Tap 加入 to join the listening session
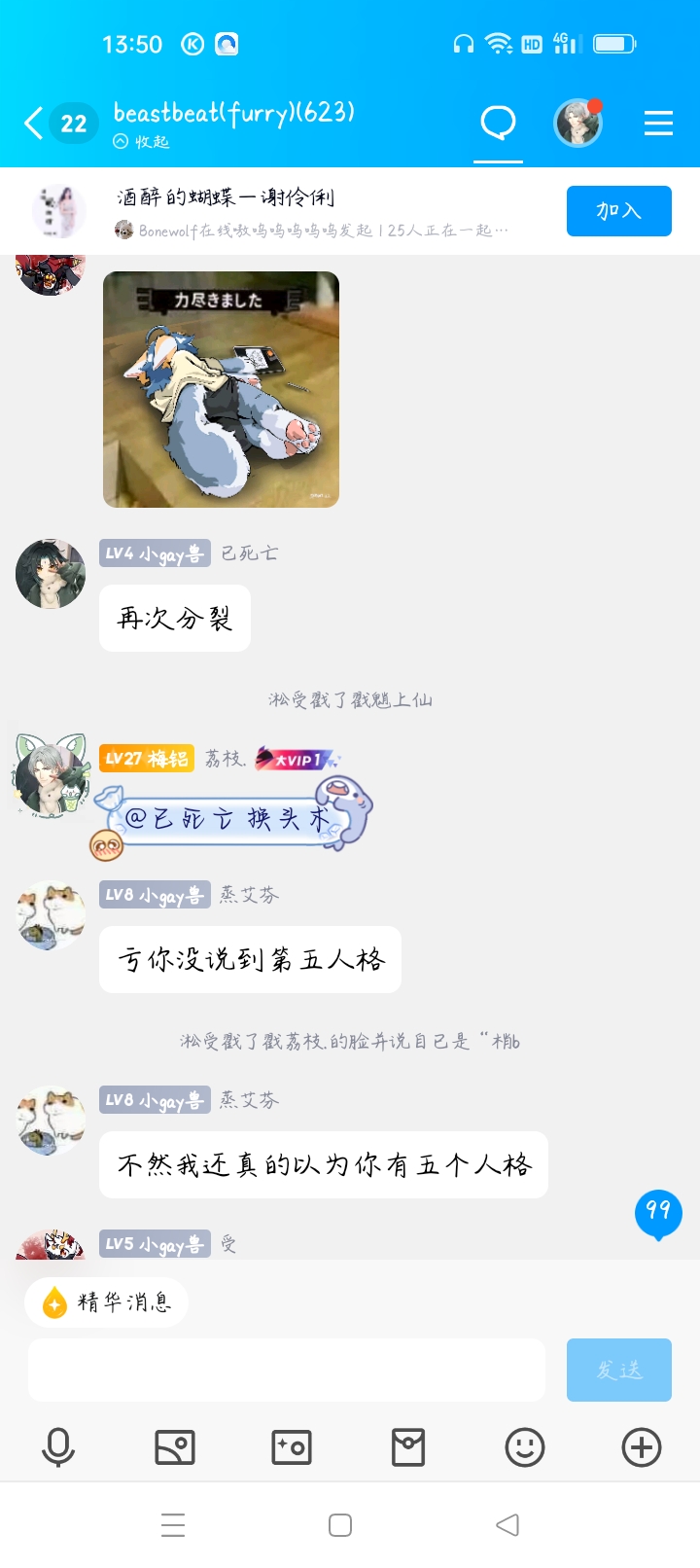 (618, 211)
